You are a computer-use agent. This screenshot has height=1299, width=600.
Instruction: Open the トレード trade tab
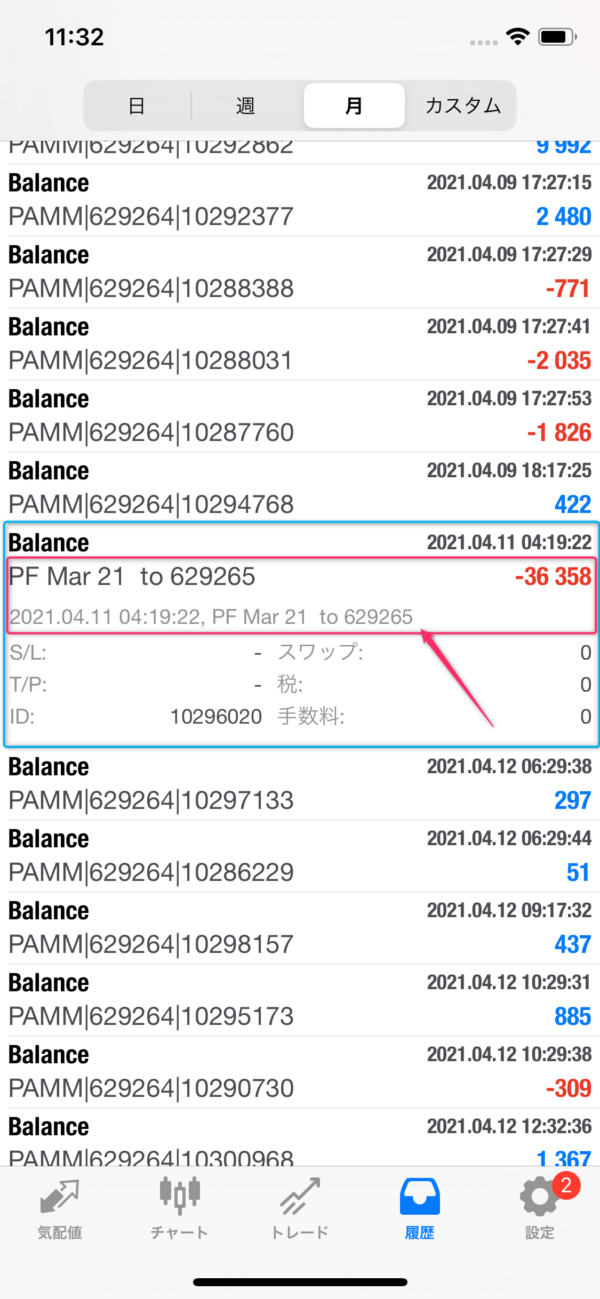pyautogui.click(x=300, y=1208)
